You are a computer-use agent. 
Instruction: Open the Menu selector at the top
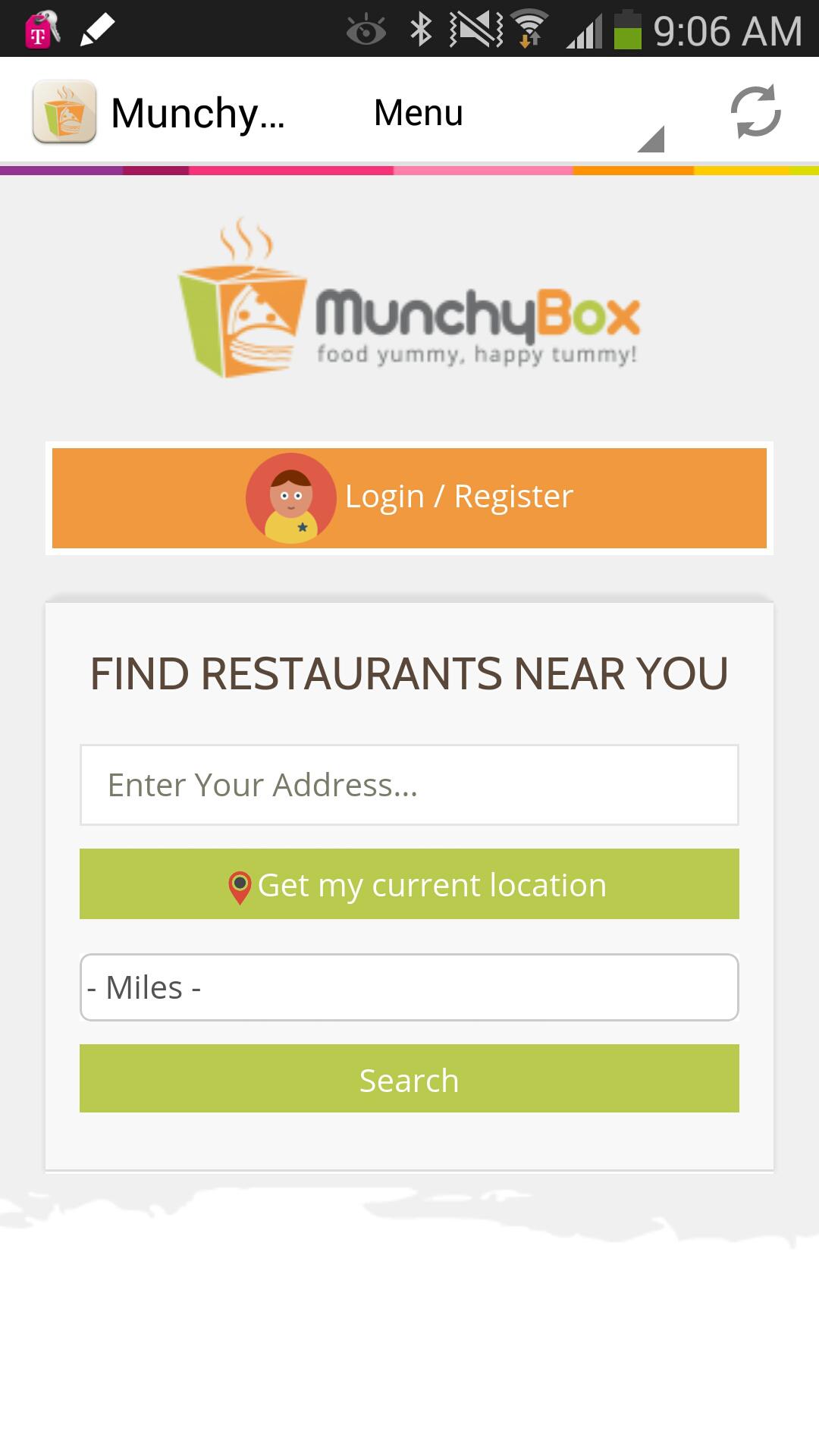(418, 112)
